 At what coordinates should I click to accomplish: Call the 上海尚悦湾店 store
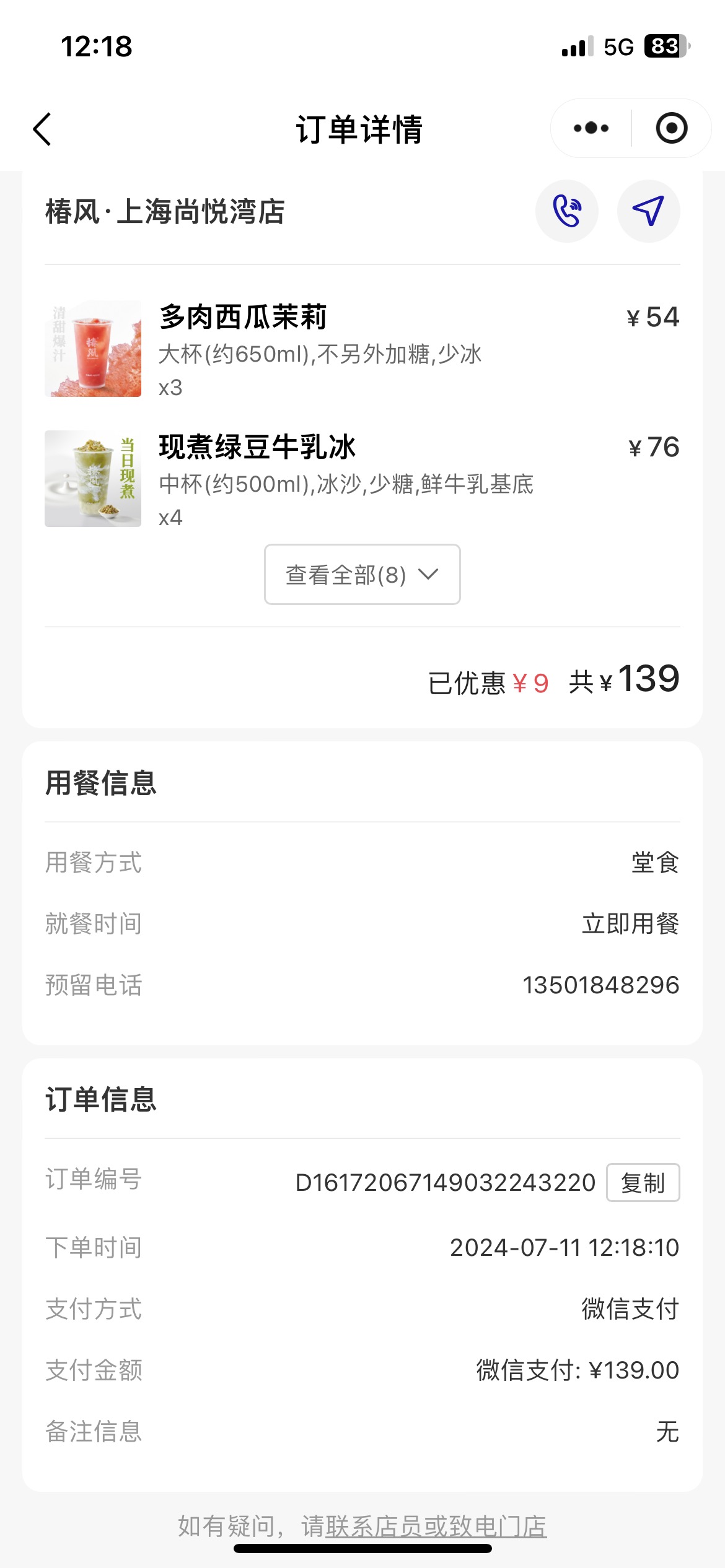tap(567, 211)
